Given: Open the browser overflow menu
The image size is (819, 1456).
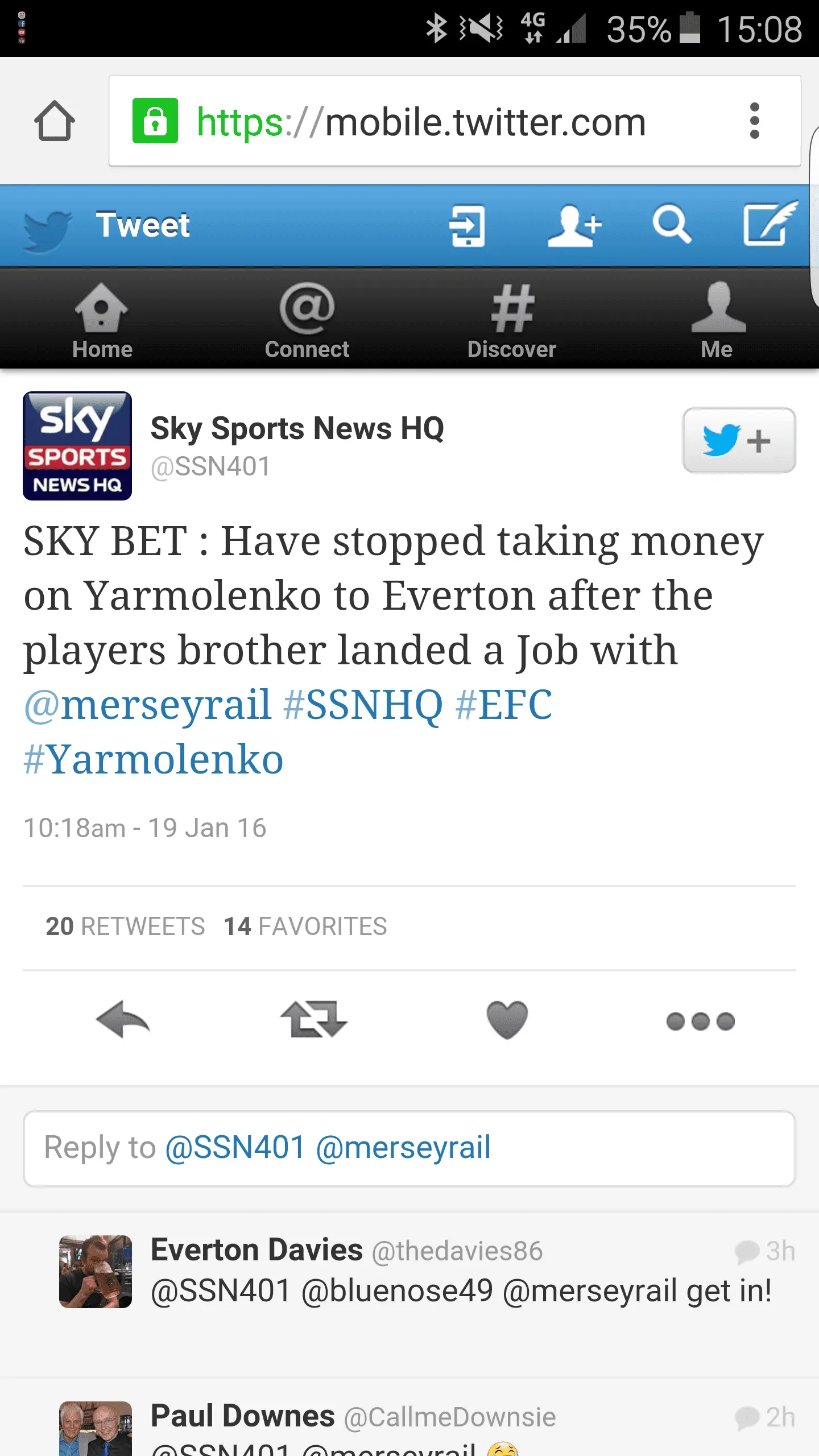Looking at the screenshot, I should click(754, 121).
